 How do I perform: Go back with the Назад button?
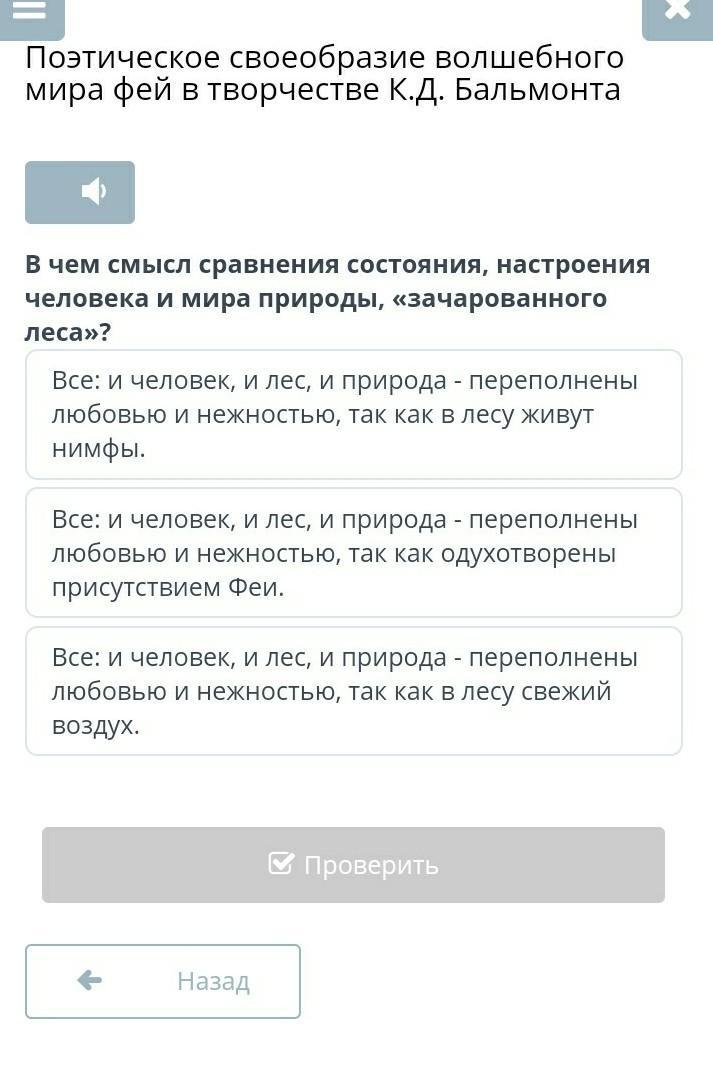[x=163, y=981]
